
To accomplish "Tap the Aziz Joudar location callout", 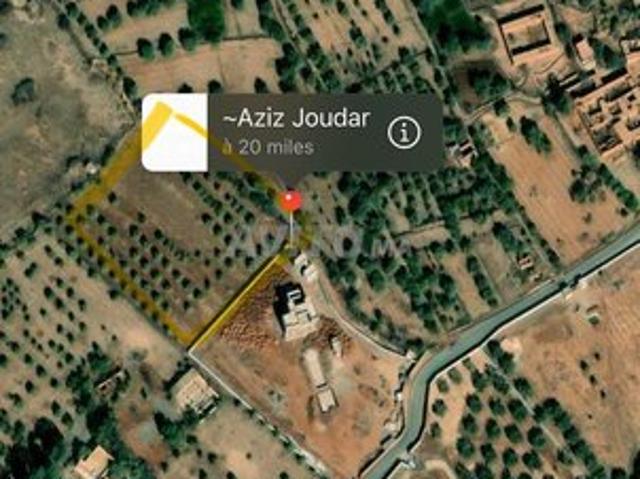I will pos(295,132).
